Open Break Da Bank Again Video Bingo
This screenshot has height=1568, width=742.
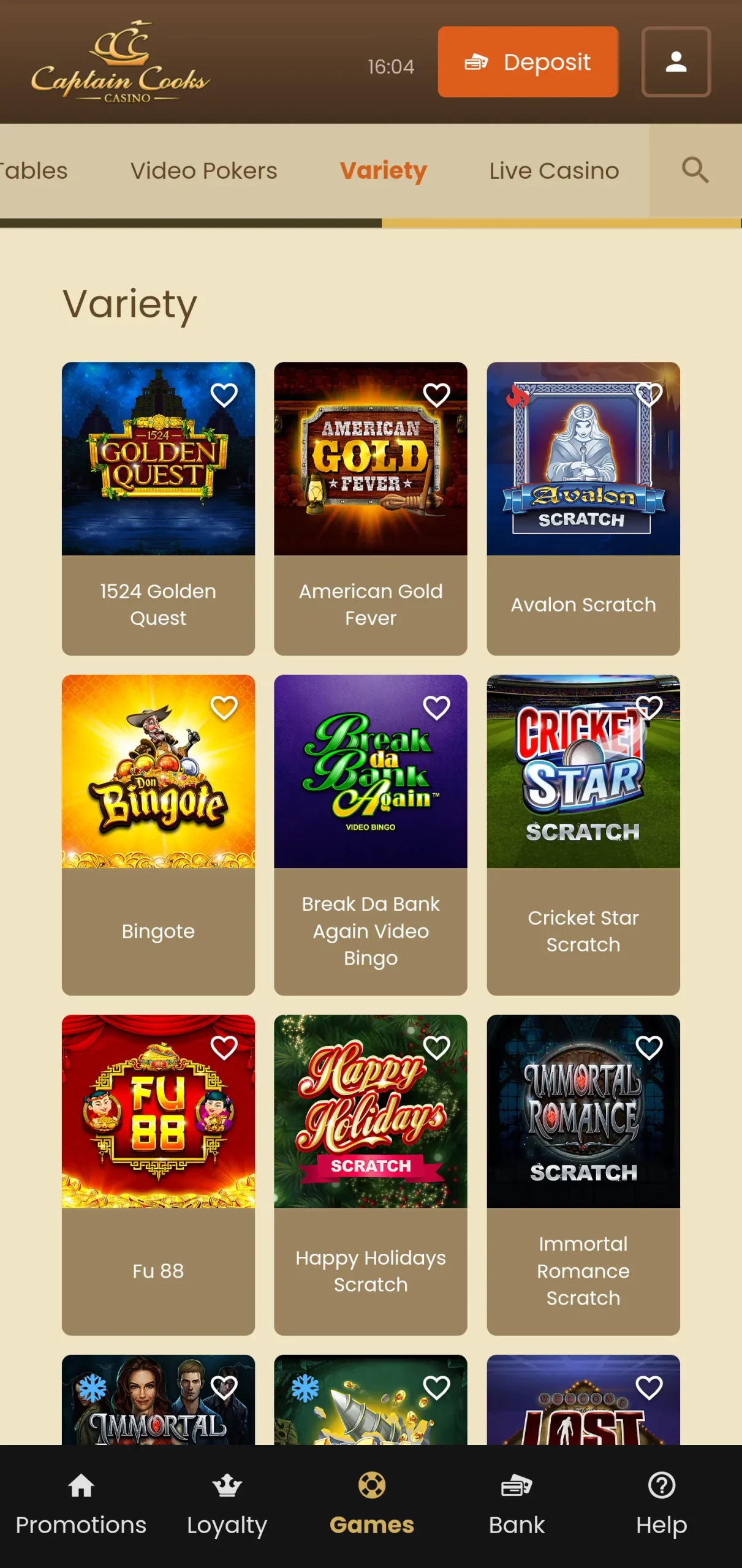[371, 835]
